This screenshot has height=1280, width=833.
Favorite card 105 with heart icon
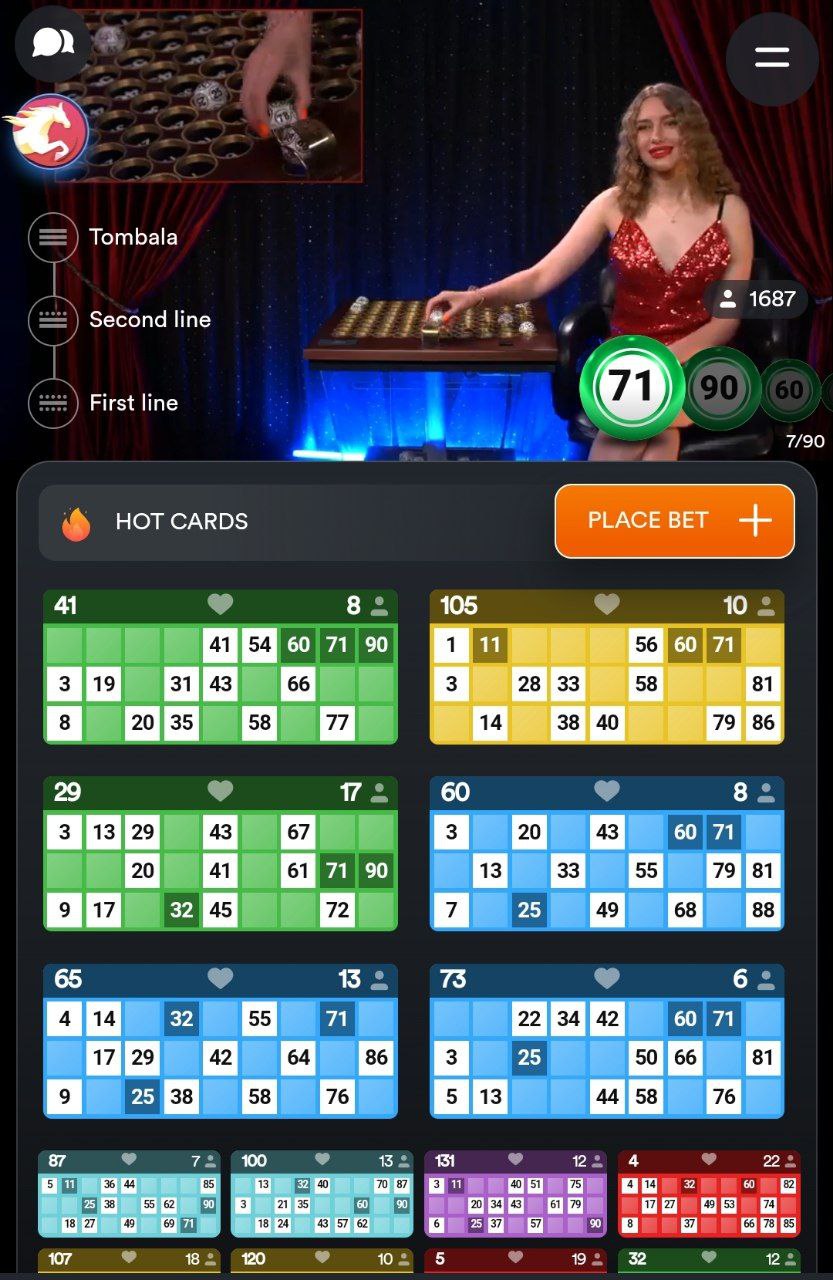(607, 605)
